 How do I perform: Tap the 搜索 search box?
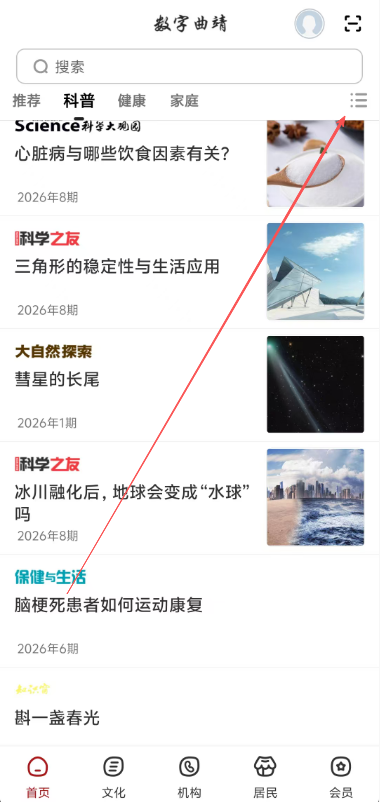pyautogui.click(x=189, y=66)
